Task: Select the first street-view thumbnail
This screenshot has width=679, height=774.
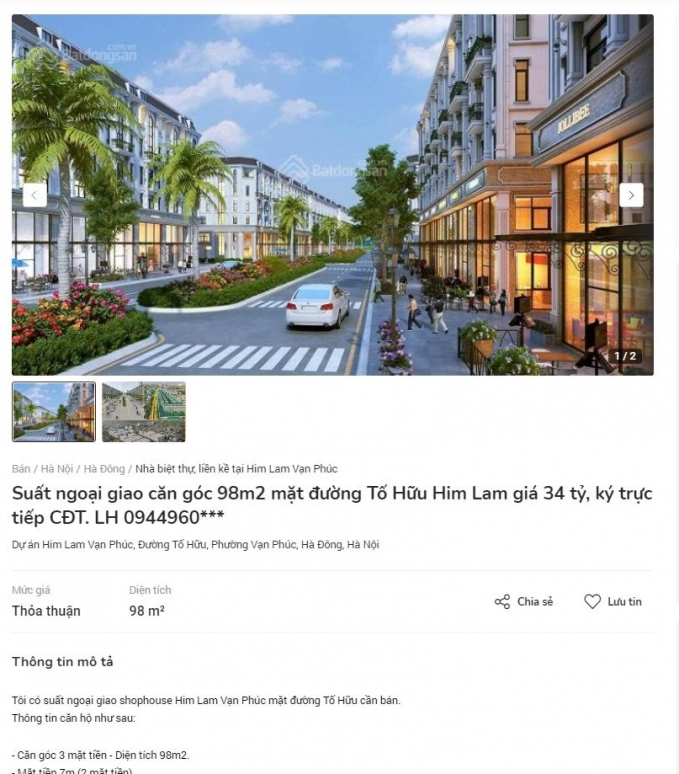Action: 54,411
